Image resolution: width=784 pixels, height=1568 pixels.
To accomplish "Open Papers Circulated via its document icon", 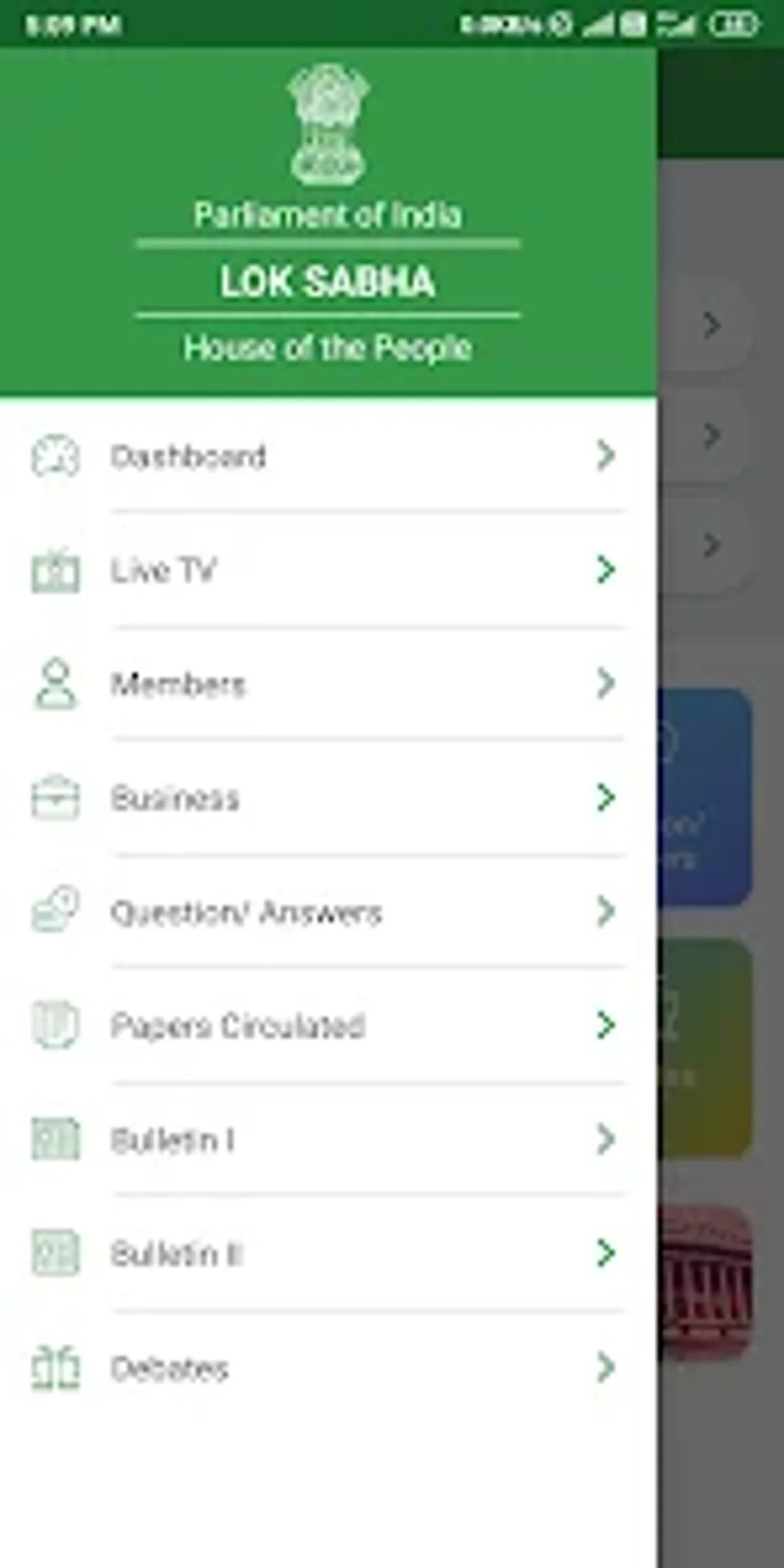I will coord(55,1025).
